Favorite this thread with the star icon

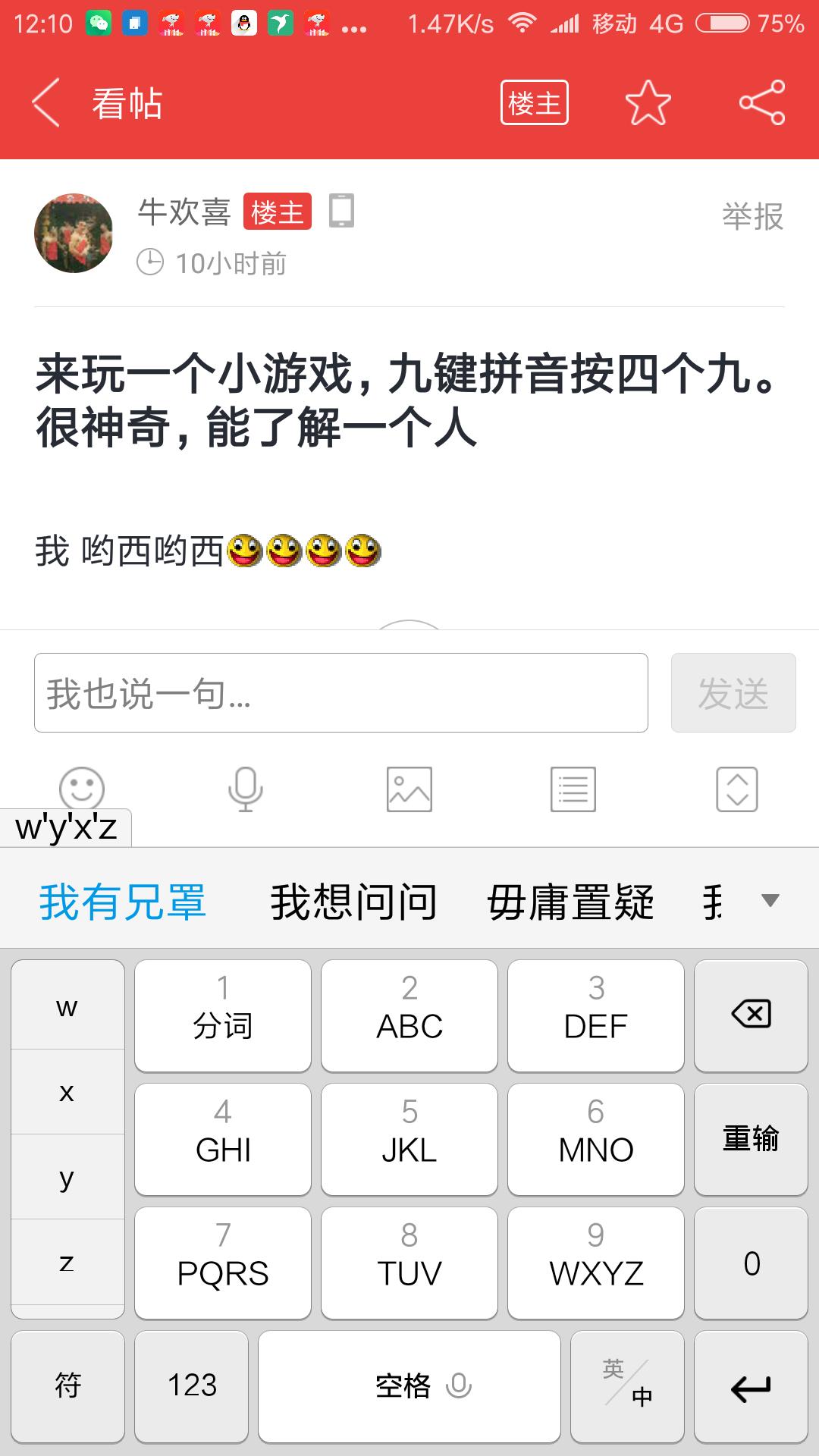click(x=648, y=103)
